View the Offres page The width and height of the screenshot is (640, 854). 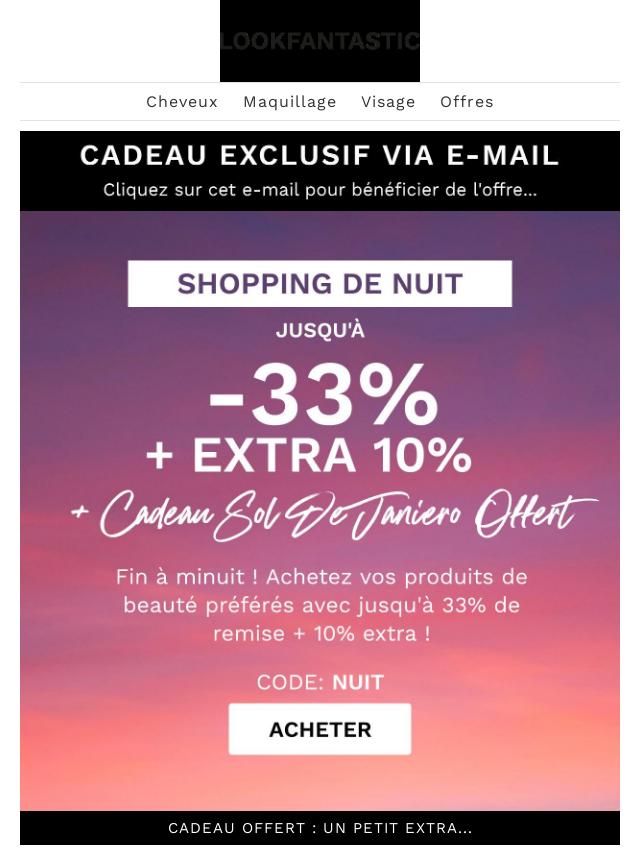[x=466, y=102]
